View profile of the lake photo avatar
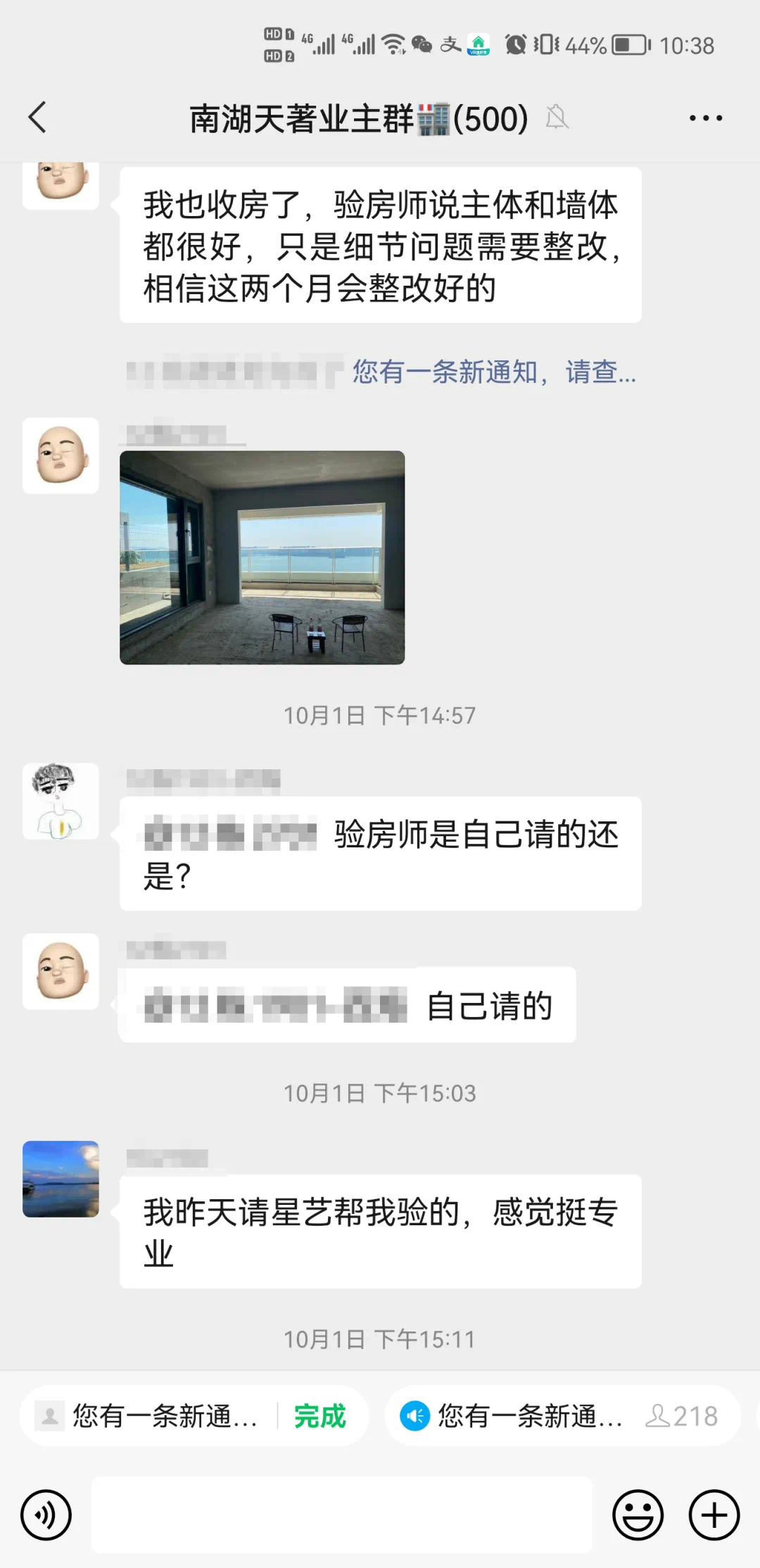Screen dimensions: 760x1568 click(61, 1179)
